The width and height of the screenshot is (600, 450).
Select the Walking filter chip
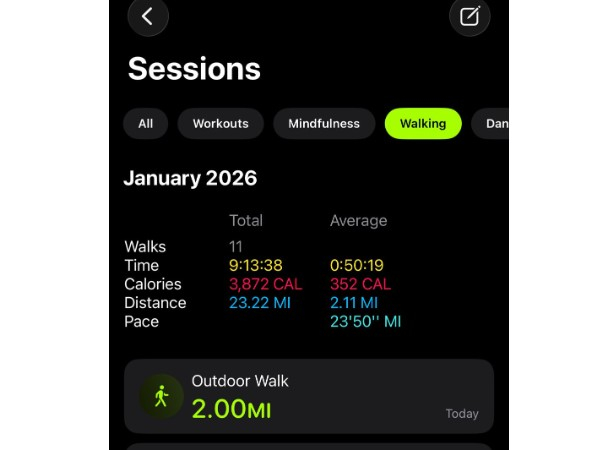point(423,124)
